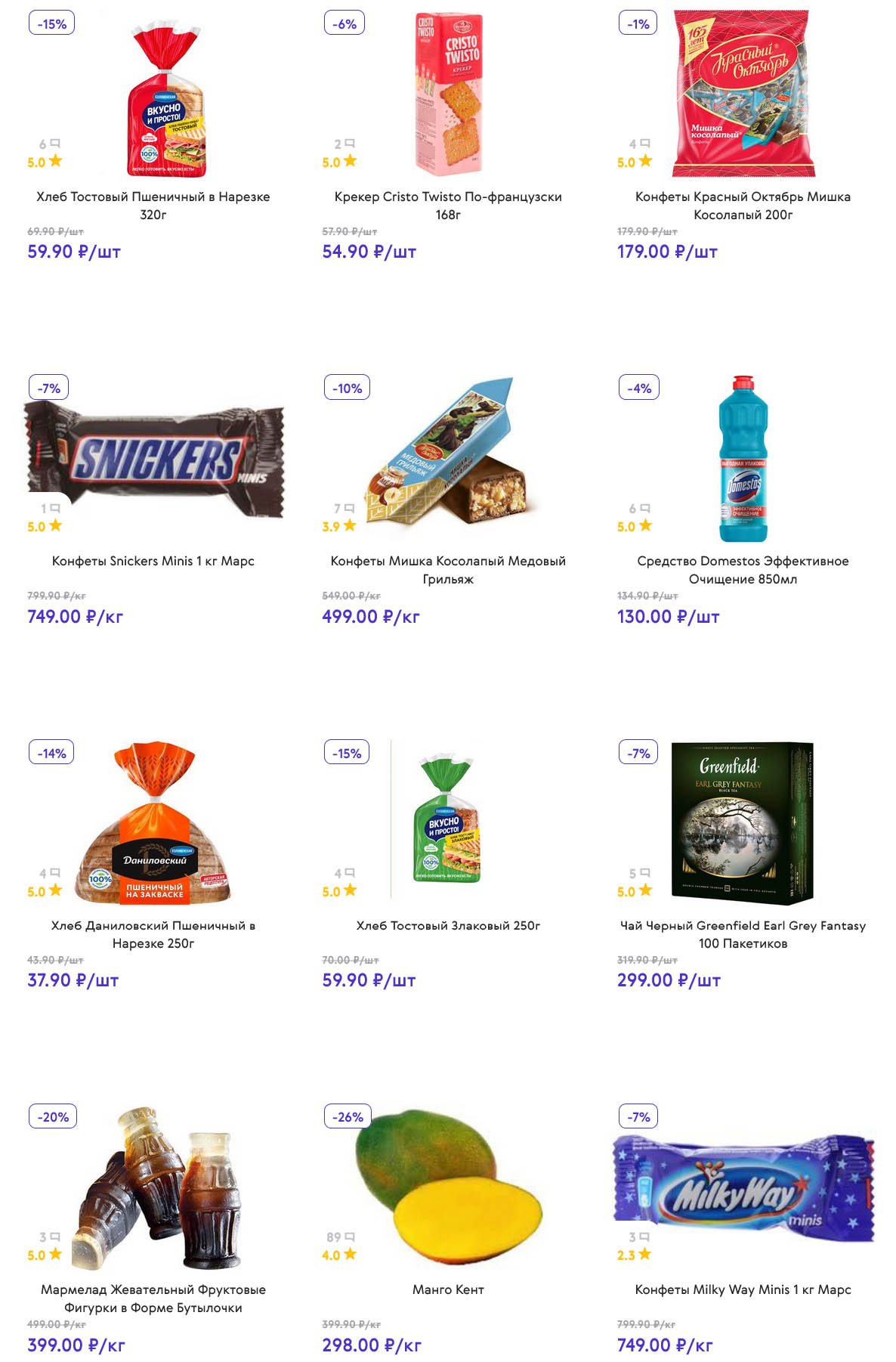Screen dimensions: 896x1362
Task: Open Чай Greenfield Earl Grey Fantasy product
Action: tap(743, 933)
